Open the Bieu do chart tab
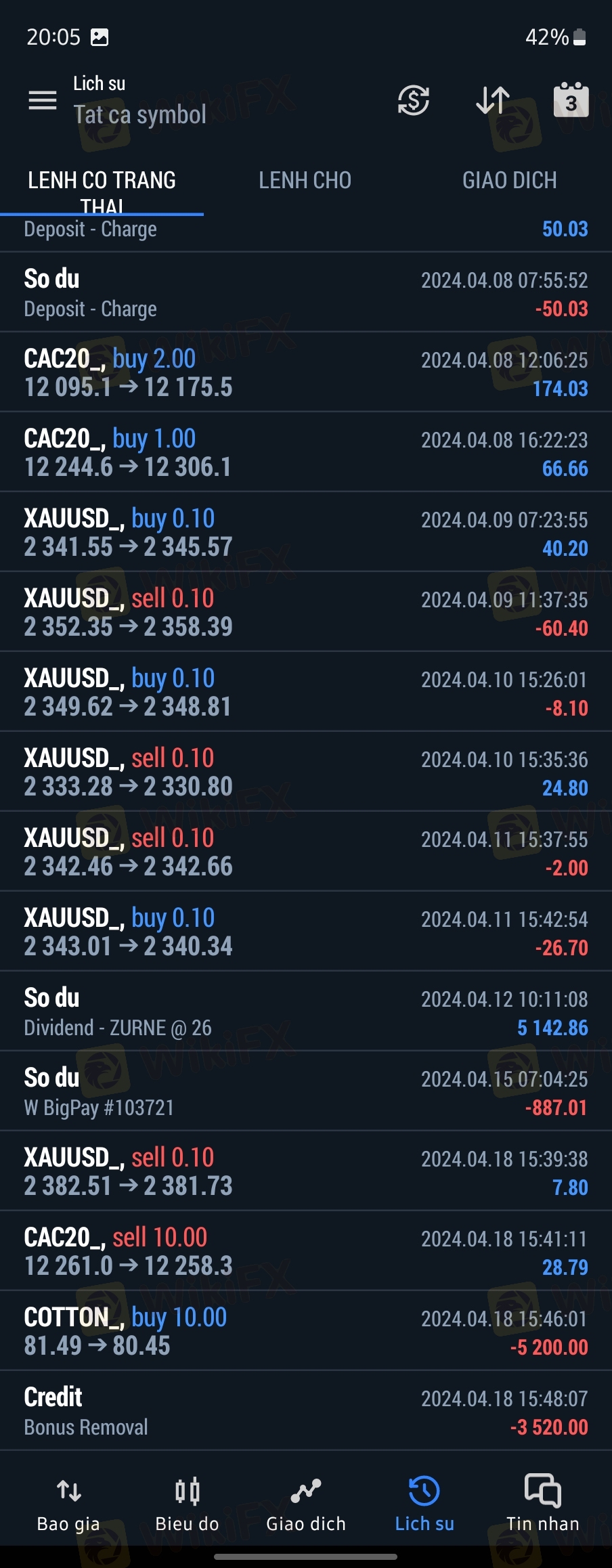Image resolution: width=612 pixels, height=1568 pixels. [187, 1504]
